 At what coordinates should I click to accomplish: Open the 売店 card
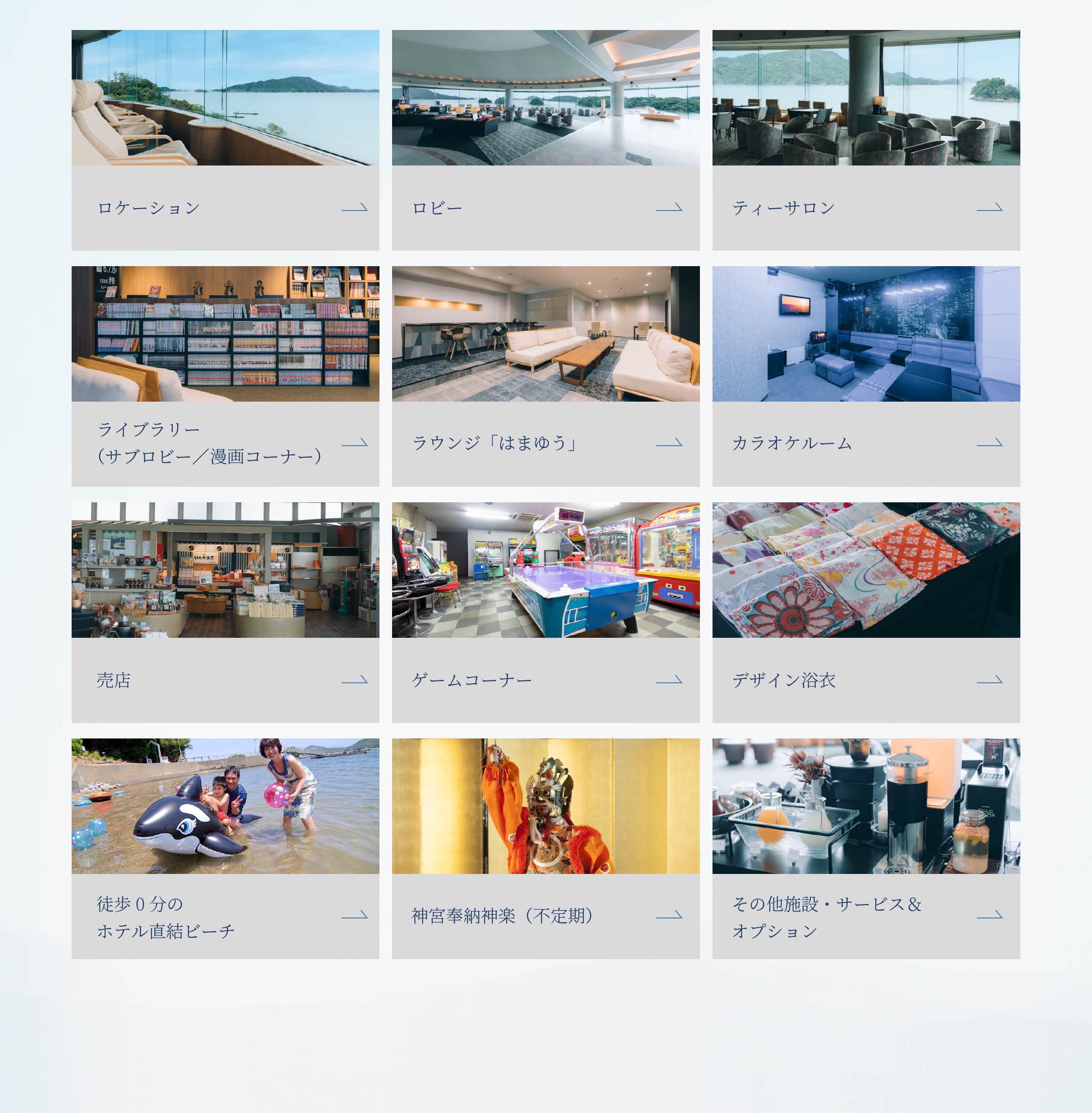(225, 613)
